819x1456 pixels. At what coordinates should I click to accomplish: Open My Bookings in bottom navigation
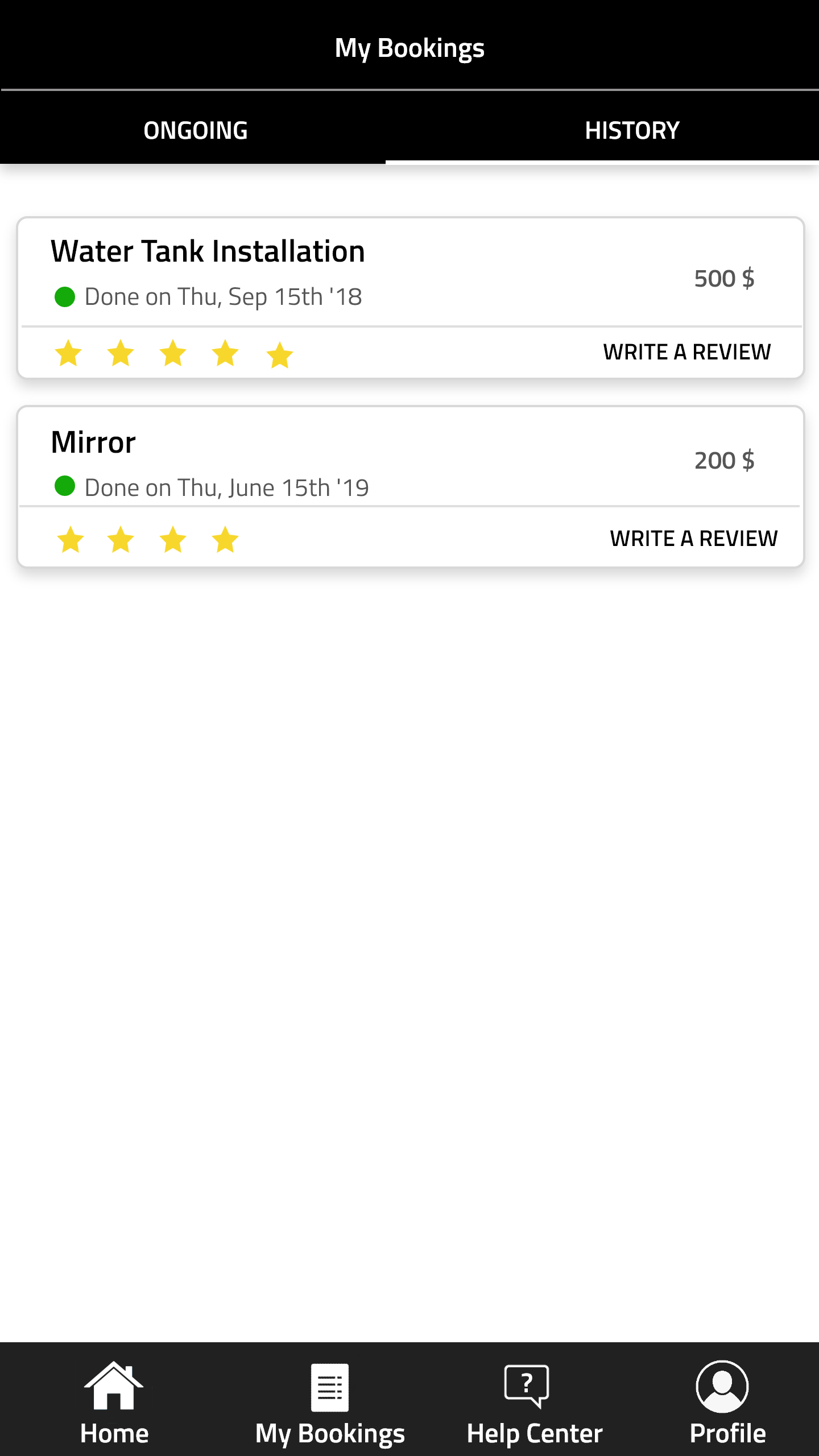click(330, 1403)
